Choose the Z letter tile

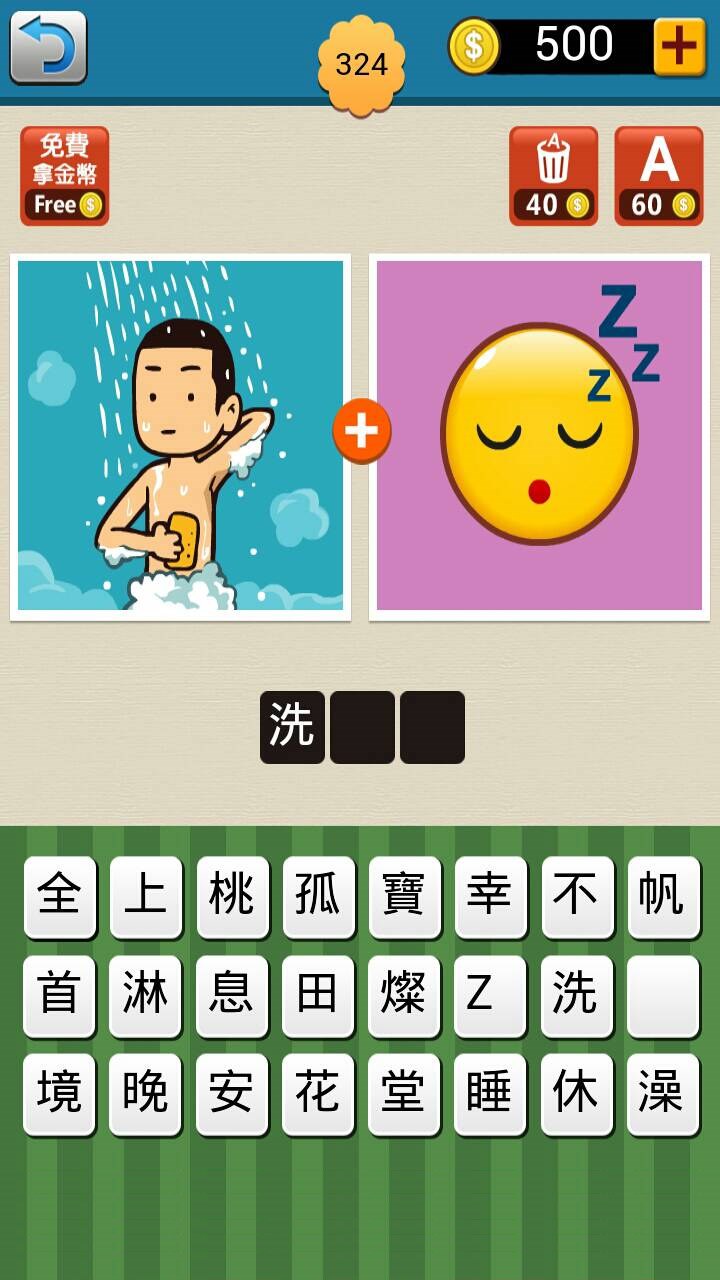pyautogui.click(x=489, y=995)
